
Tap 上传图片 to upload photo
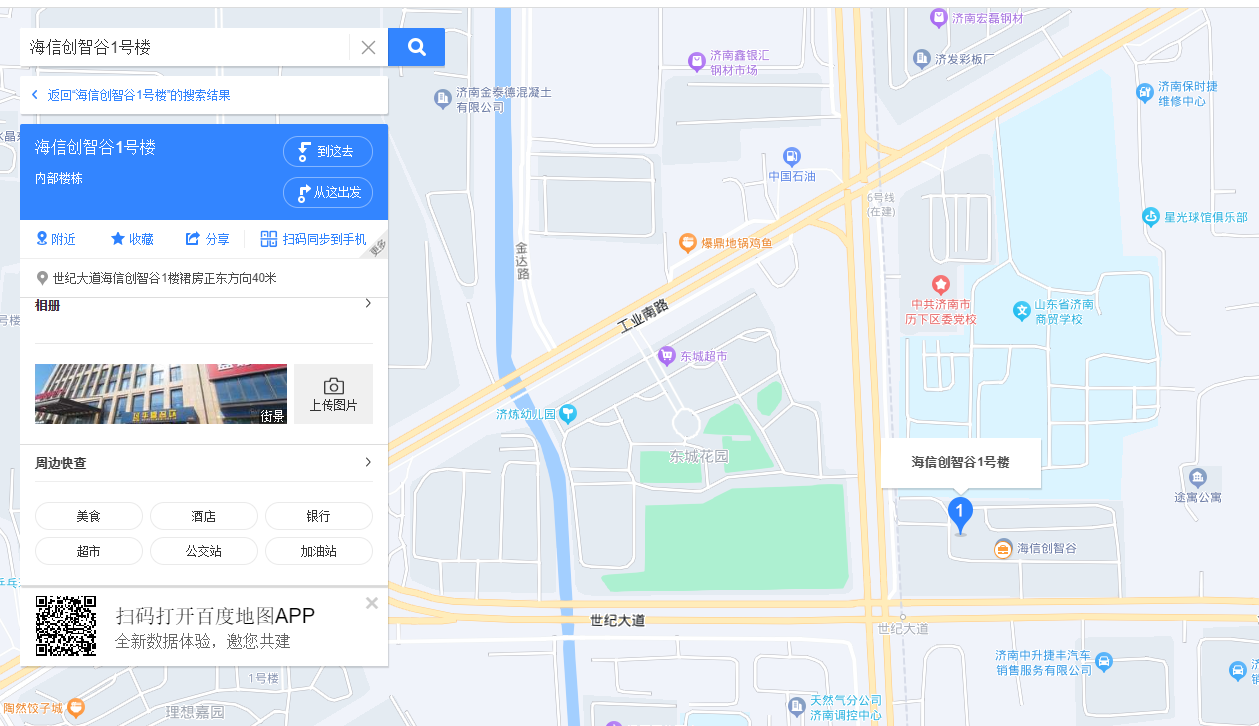(333, 394)
